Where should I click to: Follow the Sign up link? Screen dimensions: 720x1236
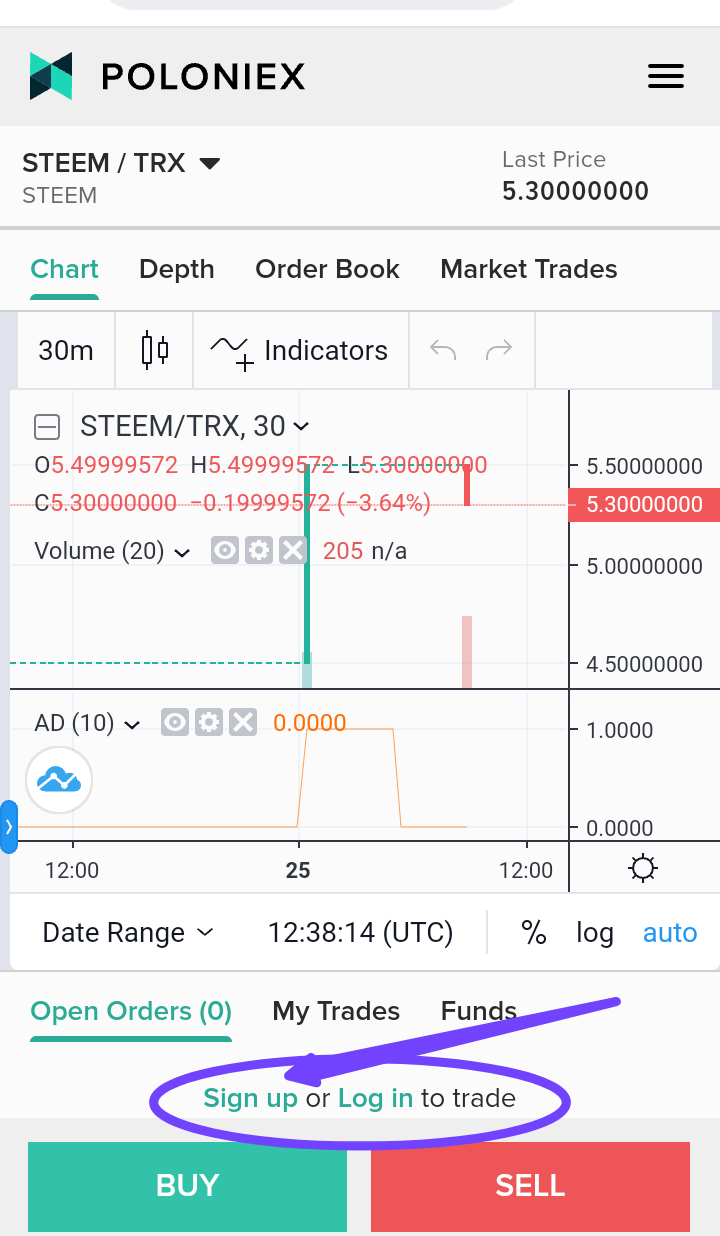point(250,1098)
